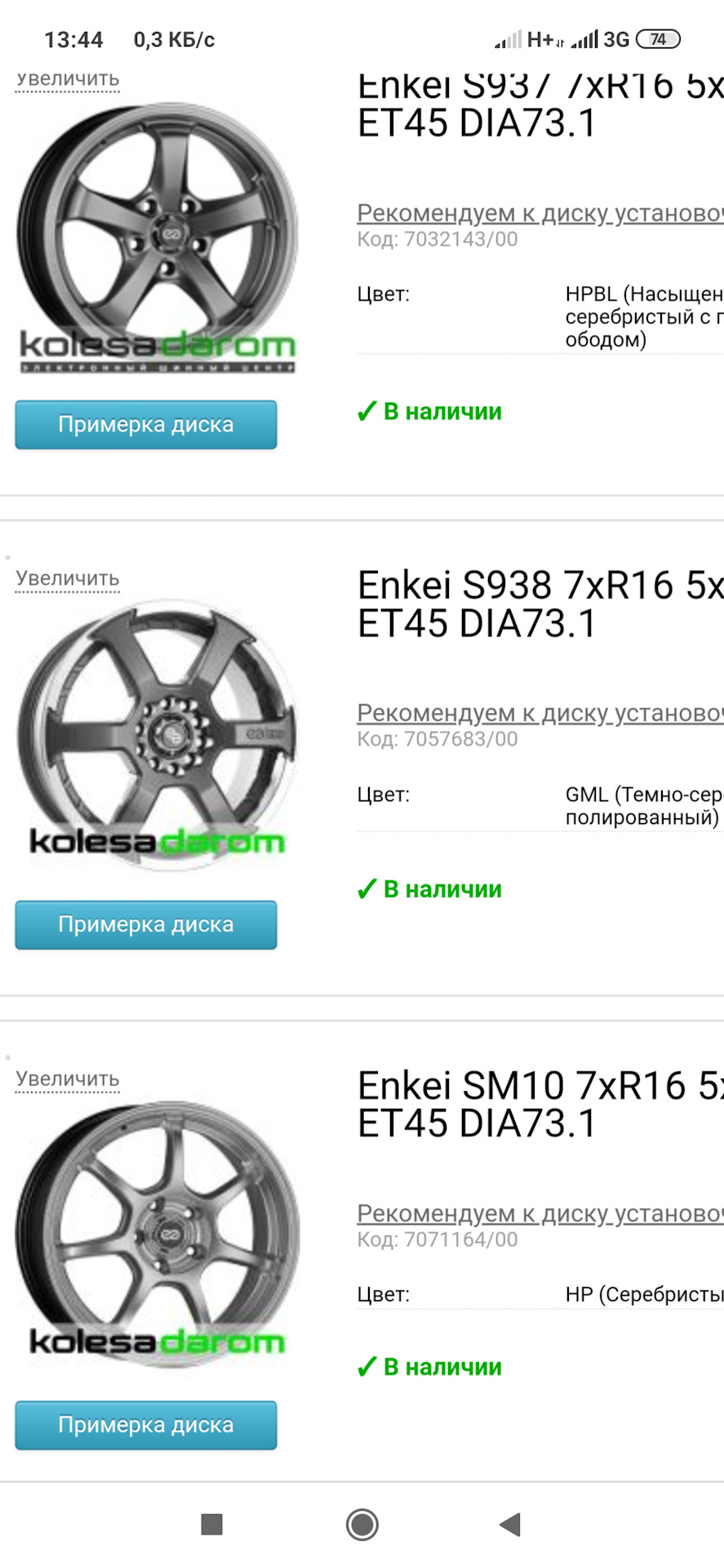Viewport: 724px width, 1568px height.
Task: Open 'Рекомендуем к диску' link for Enkei S938
Action: pos(540,713)
